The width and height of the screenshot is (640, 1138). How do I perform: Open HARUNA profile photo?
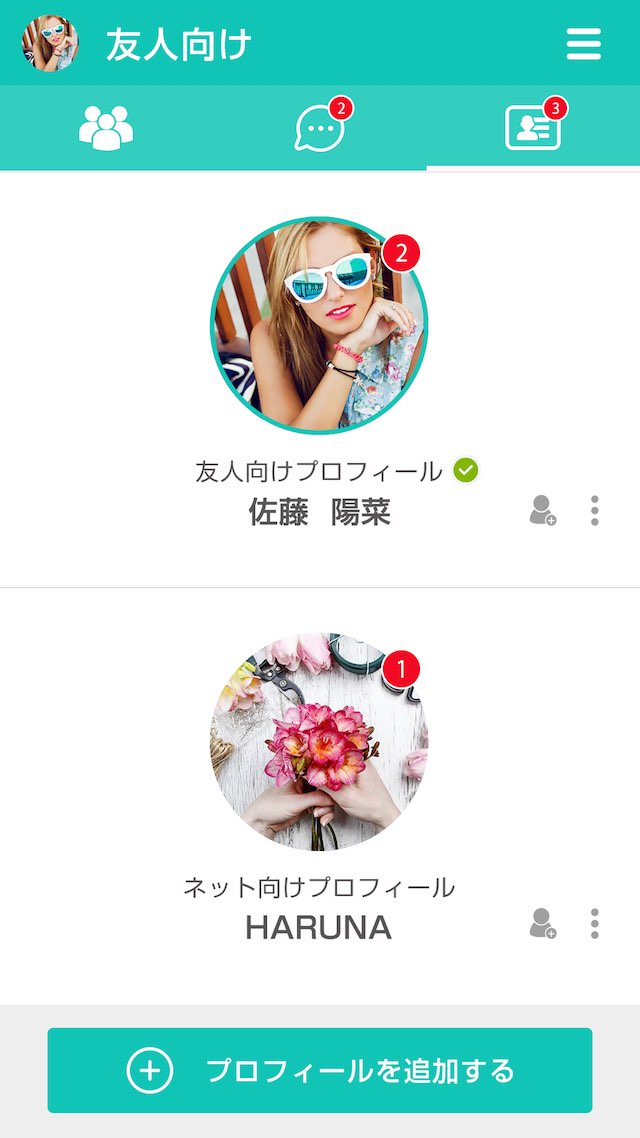tap(319, 741)
